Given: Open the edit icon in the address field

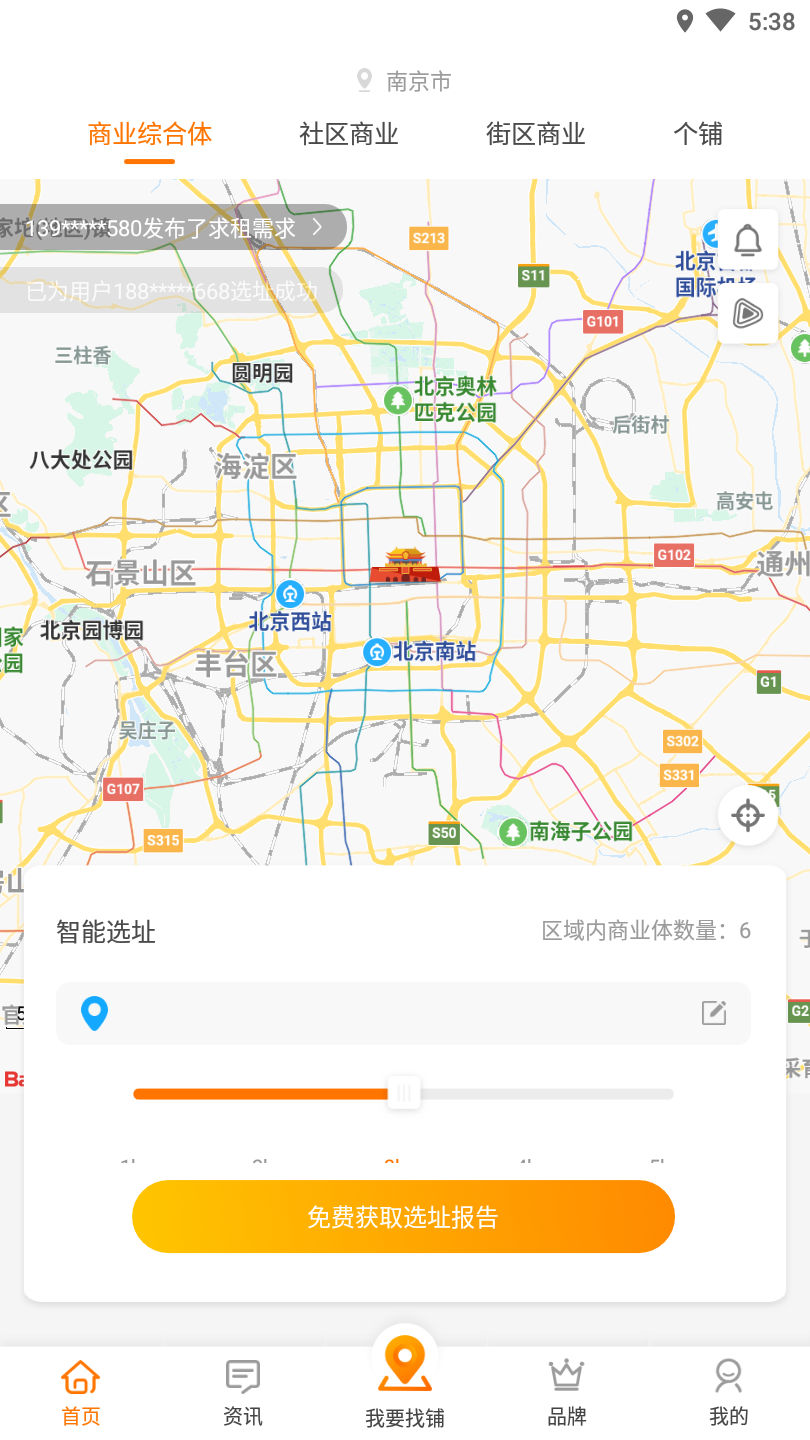Looking at the screenshot, I should click(x=713, y=1012).
